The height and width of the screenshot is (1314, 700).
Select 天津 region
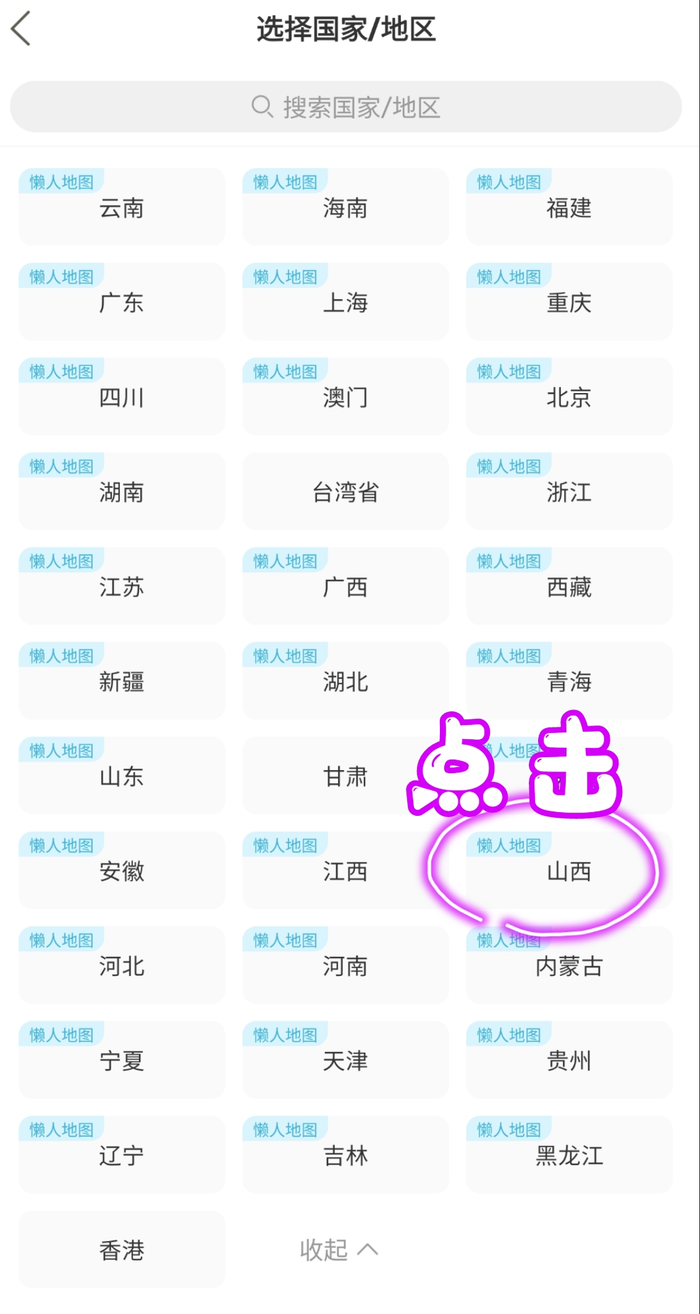[345, 1061]
